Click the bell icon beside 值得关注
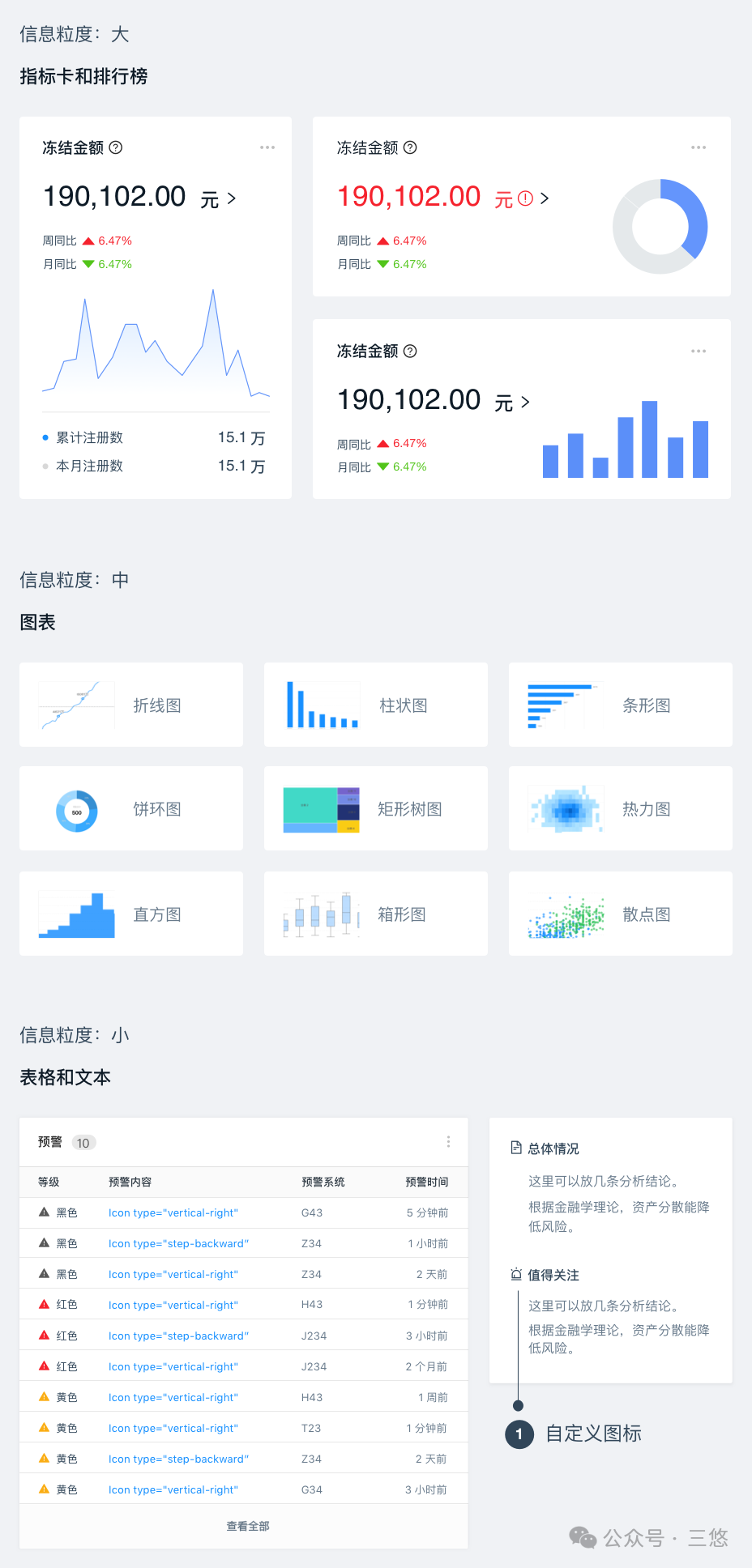This screenshot has height=1568, width=752. (x=516, y=1273)
